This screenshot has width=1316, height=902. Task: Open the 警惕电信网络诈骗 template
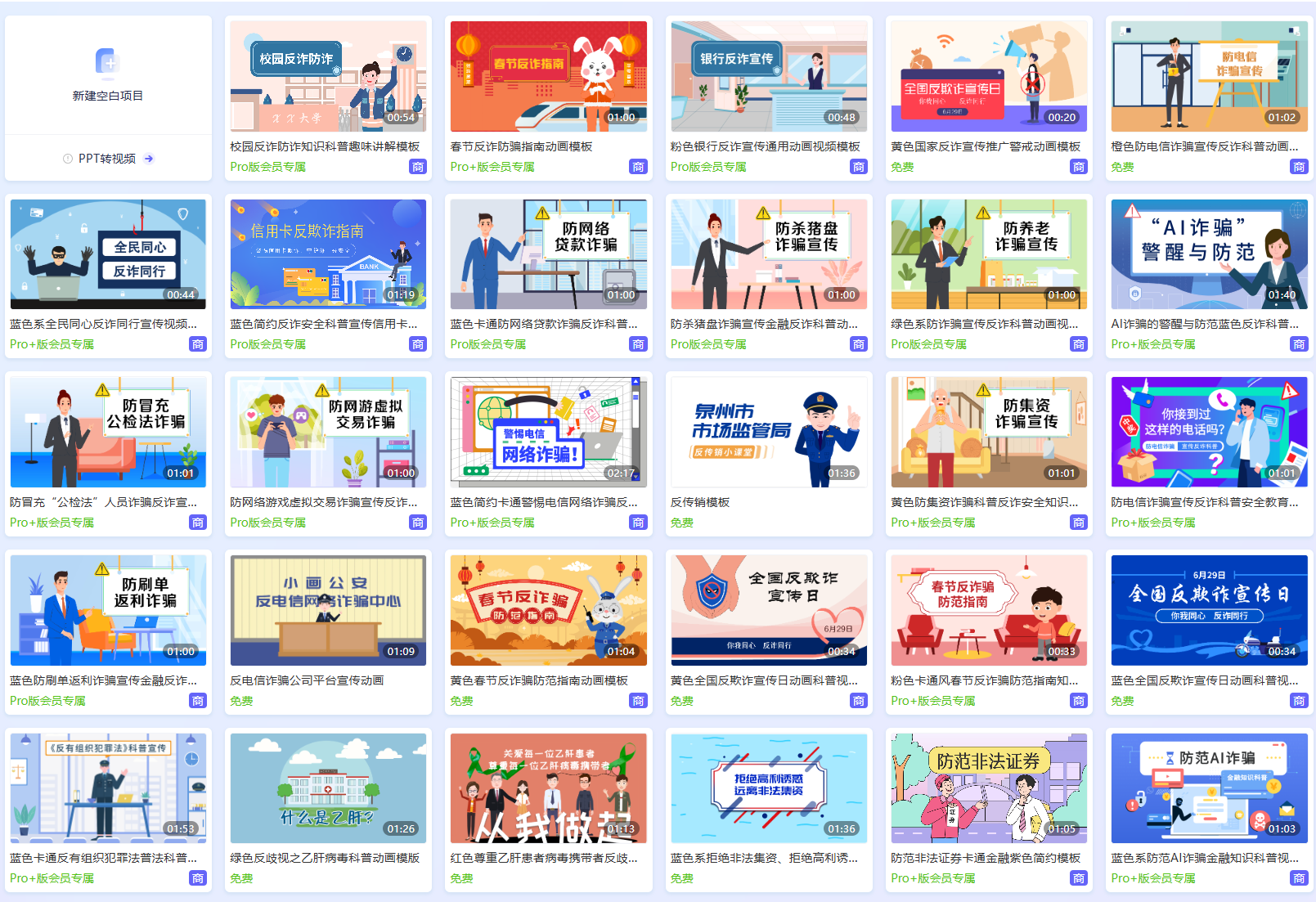(548, 432)
